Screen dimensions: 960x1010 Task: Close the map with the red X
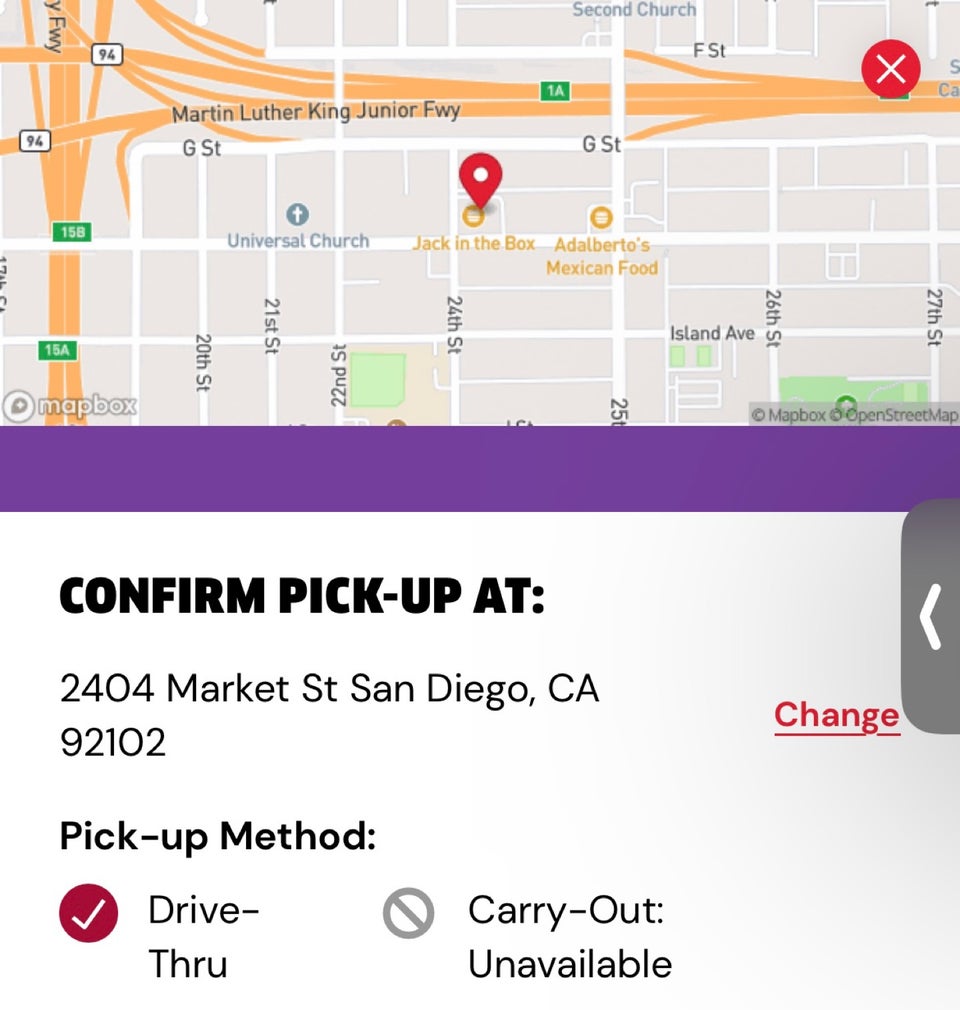pyautogui.click(x=890, y=69)
